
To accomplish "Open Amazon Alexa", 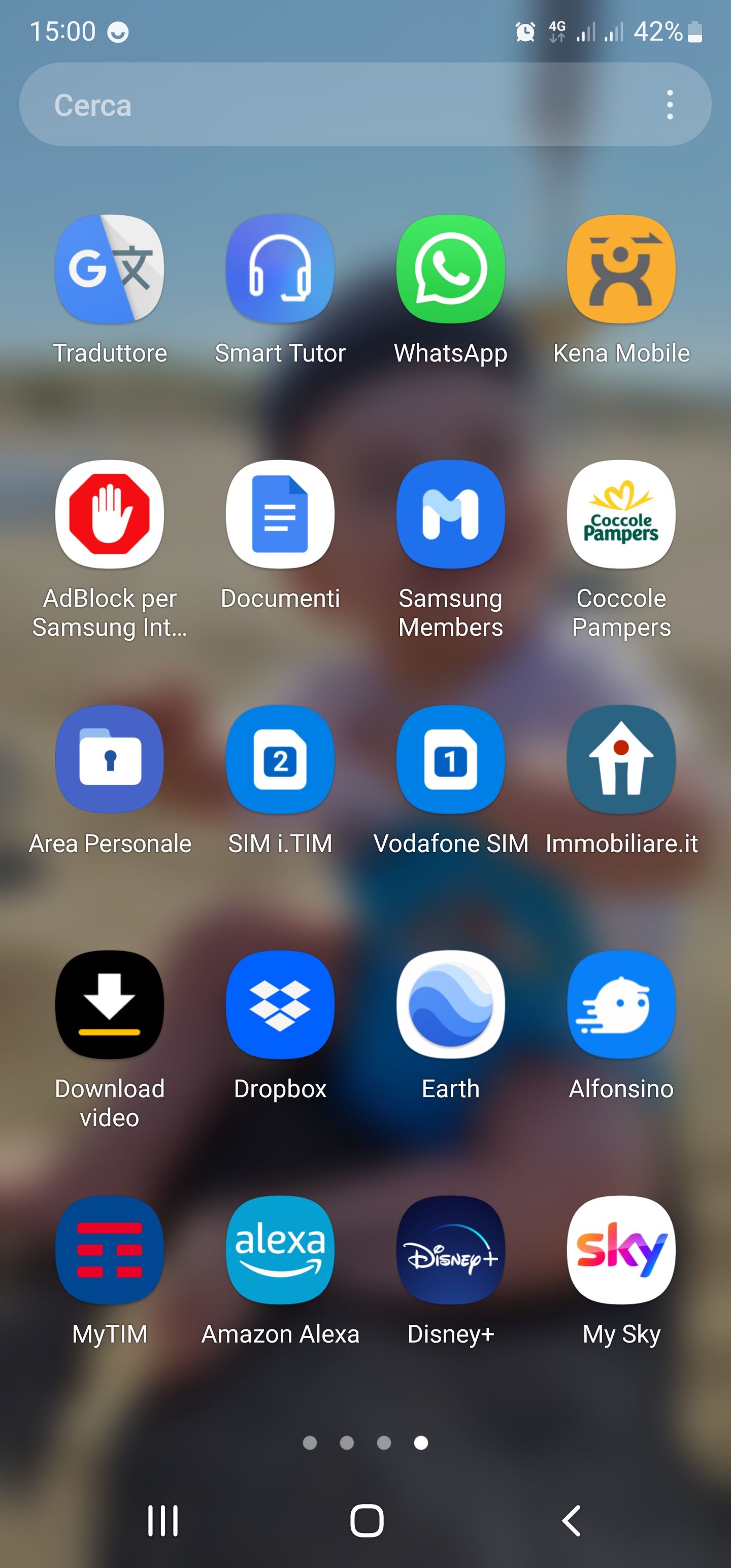I will pos(280,1249).
